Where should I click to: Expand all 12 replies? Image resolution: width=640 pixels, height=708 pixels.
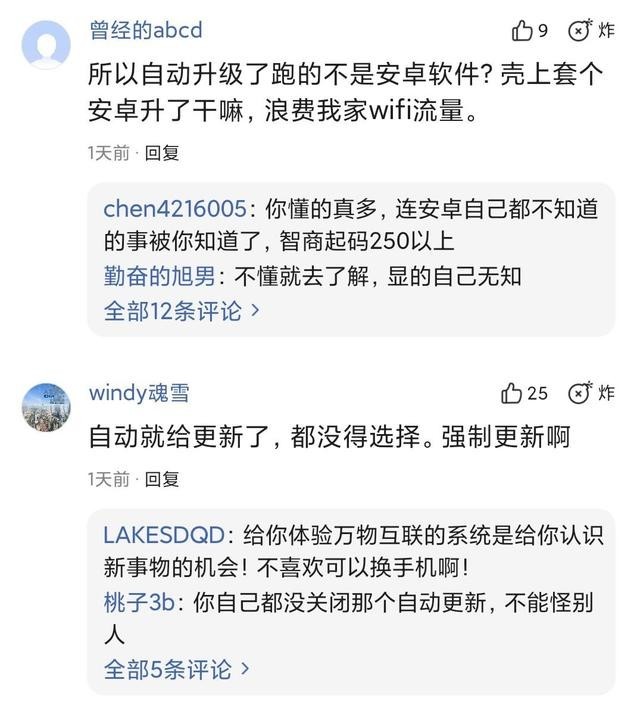tap(181, 310)
